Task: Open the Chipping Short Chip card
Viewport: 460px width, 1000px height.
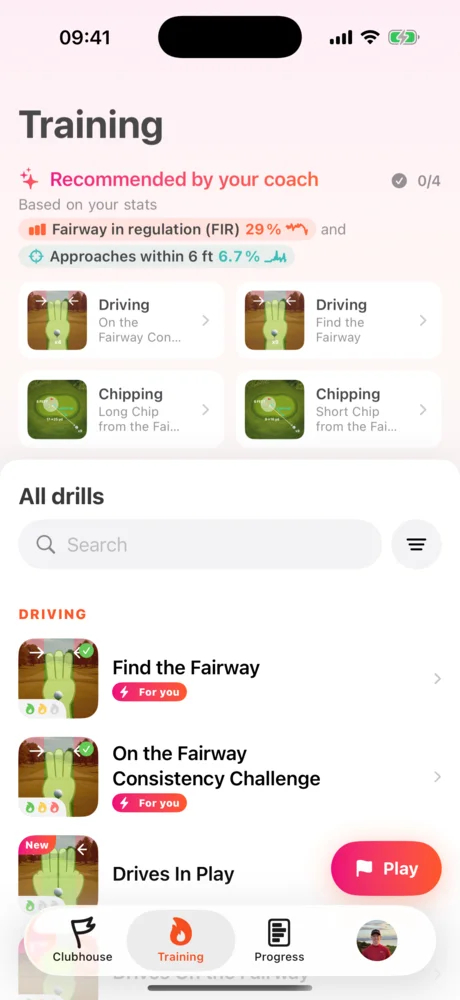Action: click(339, 409)
